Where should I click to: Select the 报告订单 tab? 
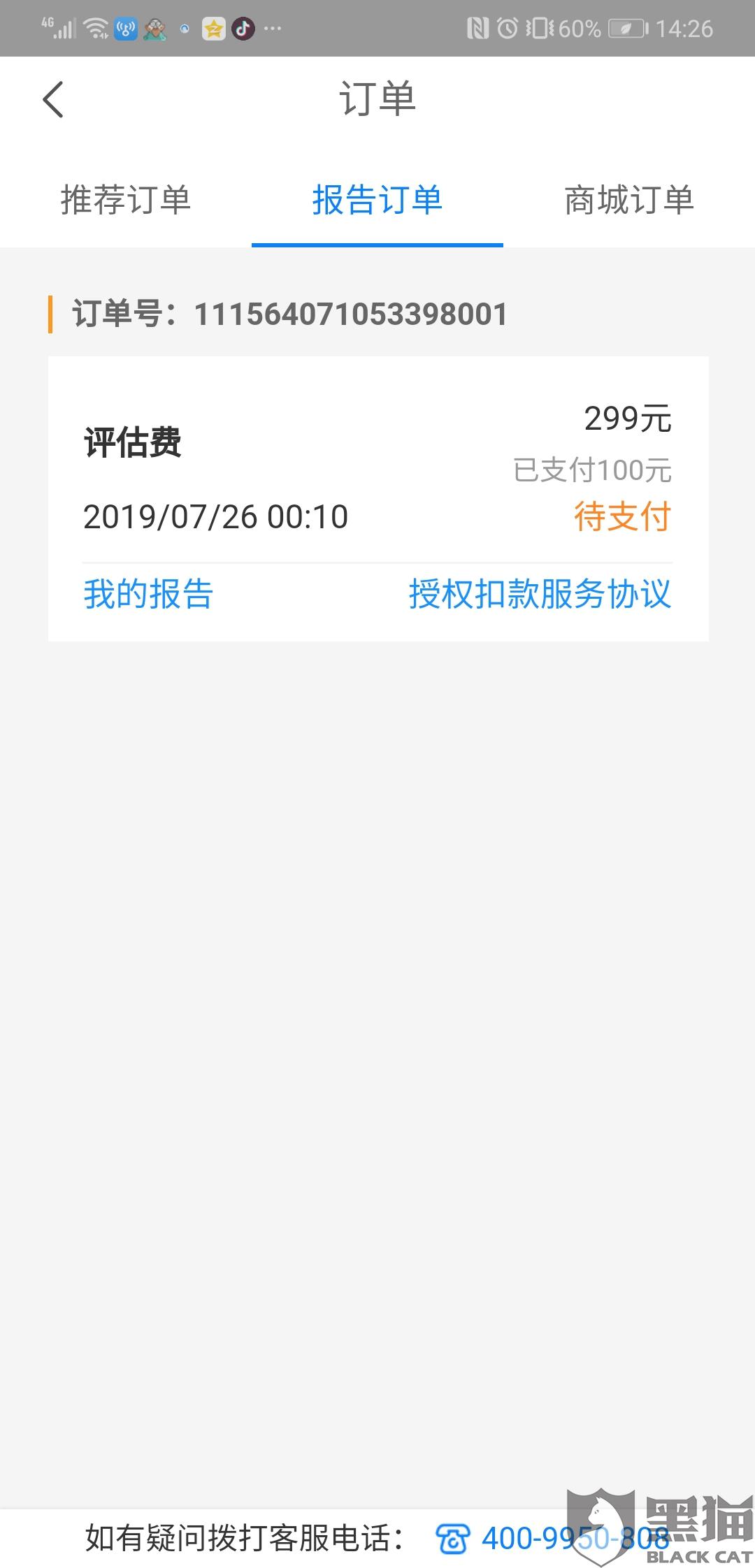click(377, 201)
